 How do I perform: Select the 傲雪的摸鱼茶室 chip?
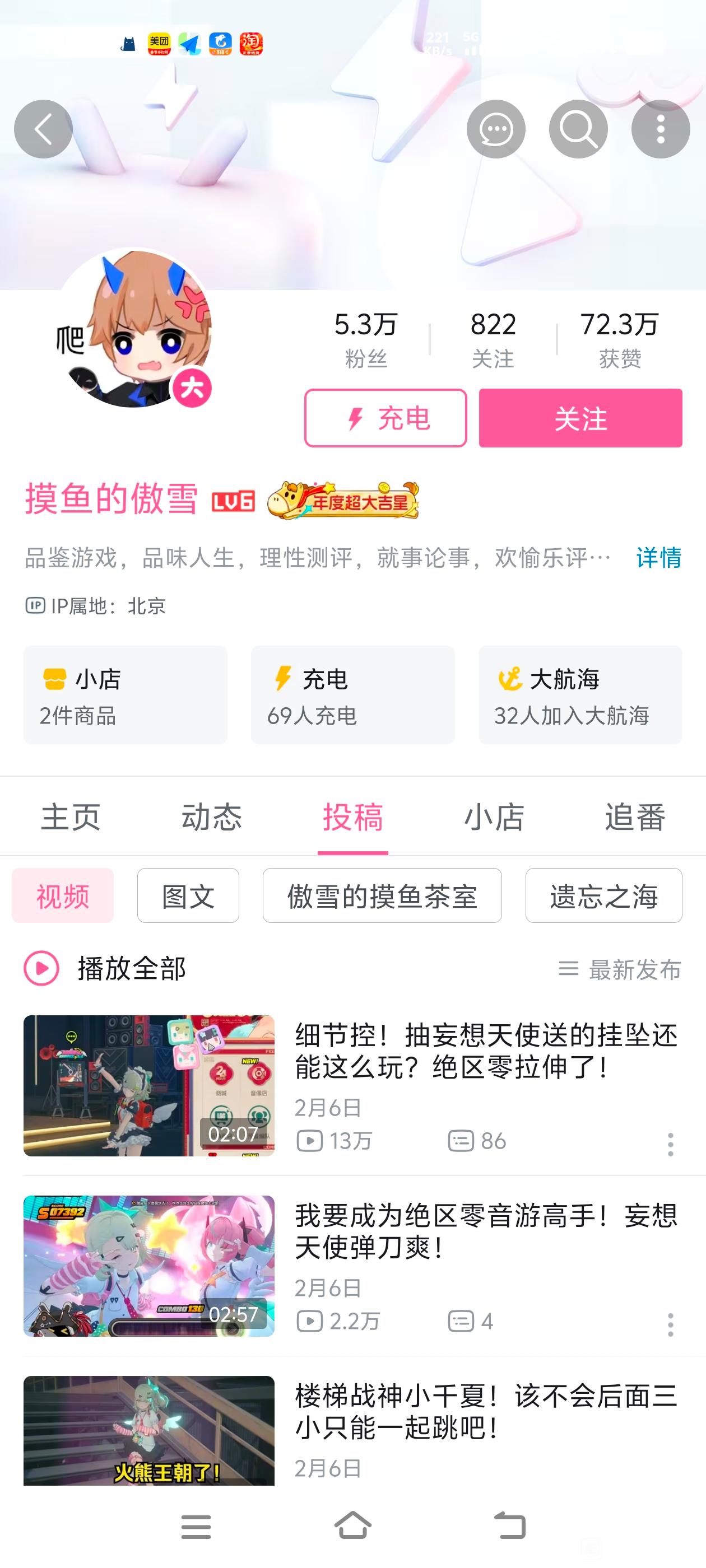(x=382, y=895)
